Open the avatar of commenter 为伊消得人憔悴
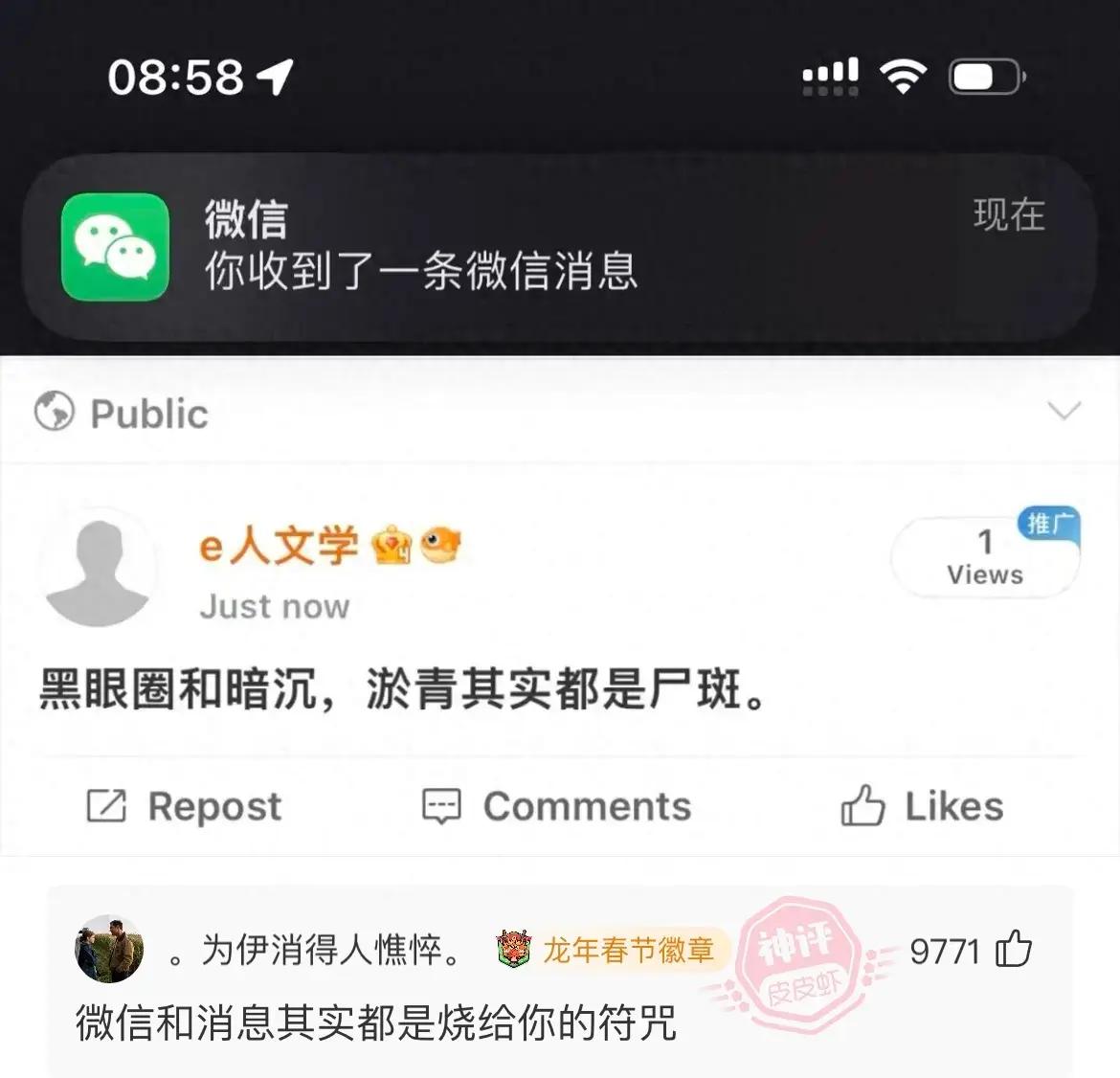1120x1078 pixels. pyautogui.click(x=110, y=949)
